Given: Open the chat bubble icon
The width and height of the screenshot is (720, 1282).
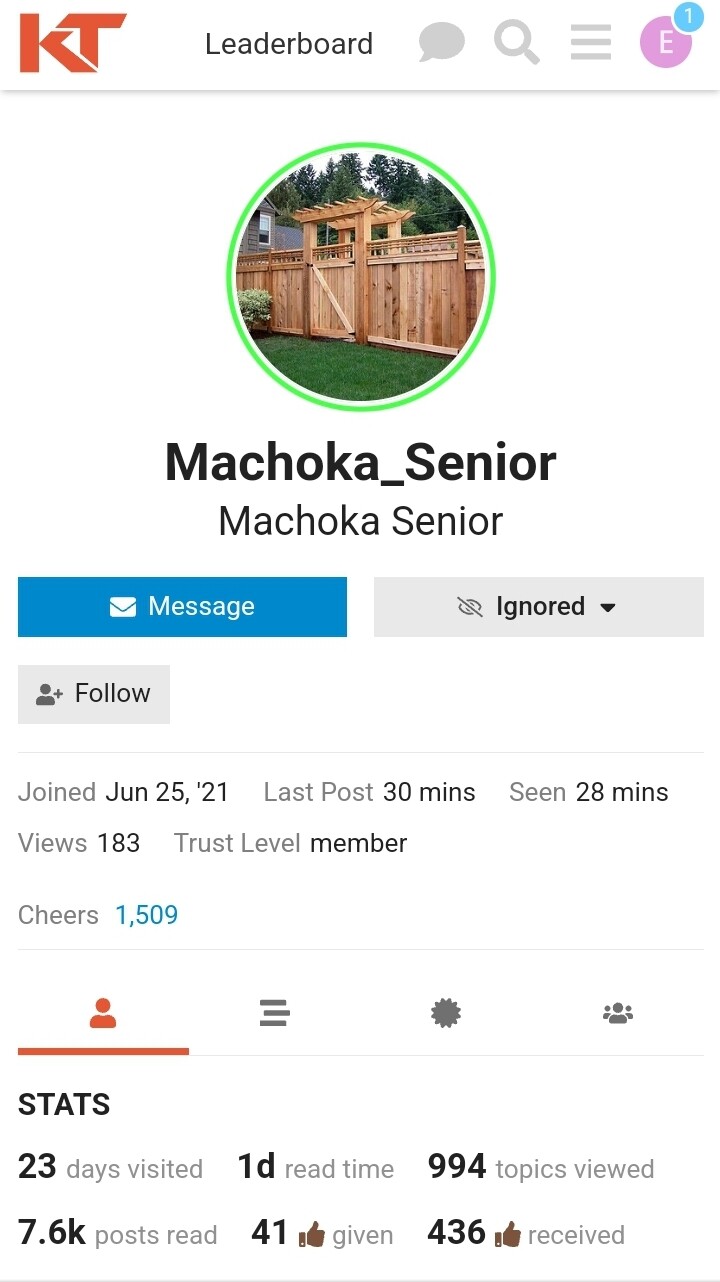Looking at the screenshot, I should tap(441, 44).
